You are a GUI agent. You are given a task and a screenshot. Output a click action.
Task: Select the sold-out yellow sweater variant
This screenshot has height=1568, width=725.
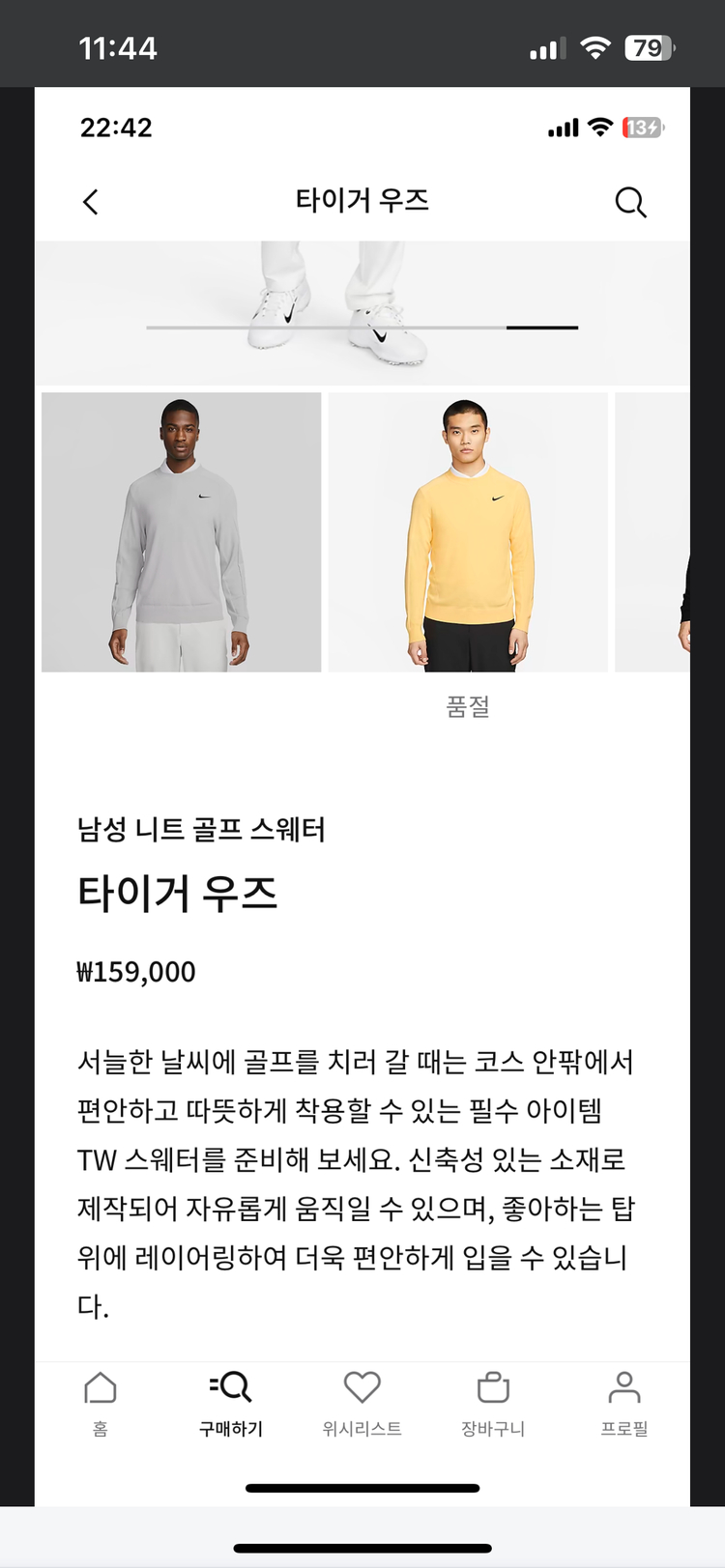[x=467, y=531]
